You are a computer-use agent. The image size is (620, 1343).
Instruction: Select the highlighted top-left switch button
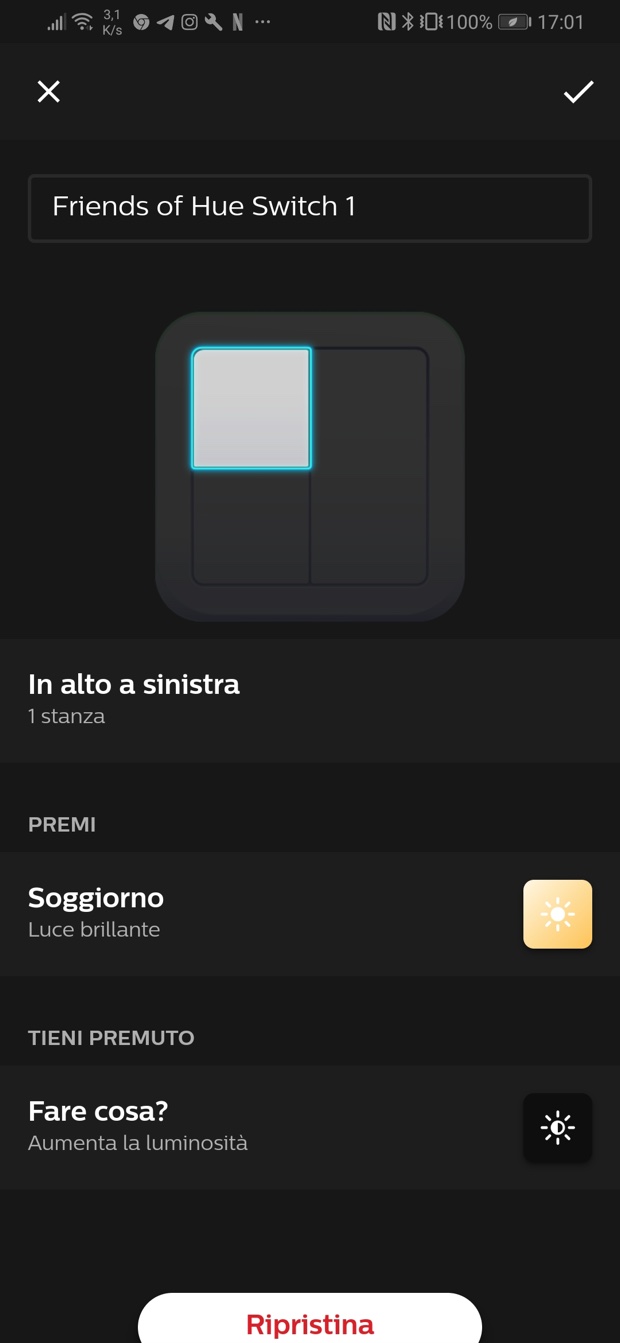point(251,408)
